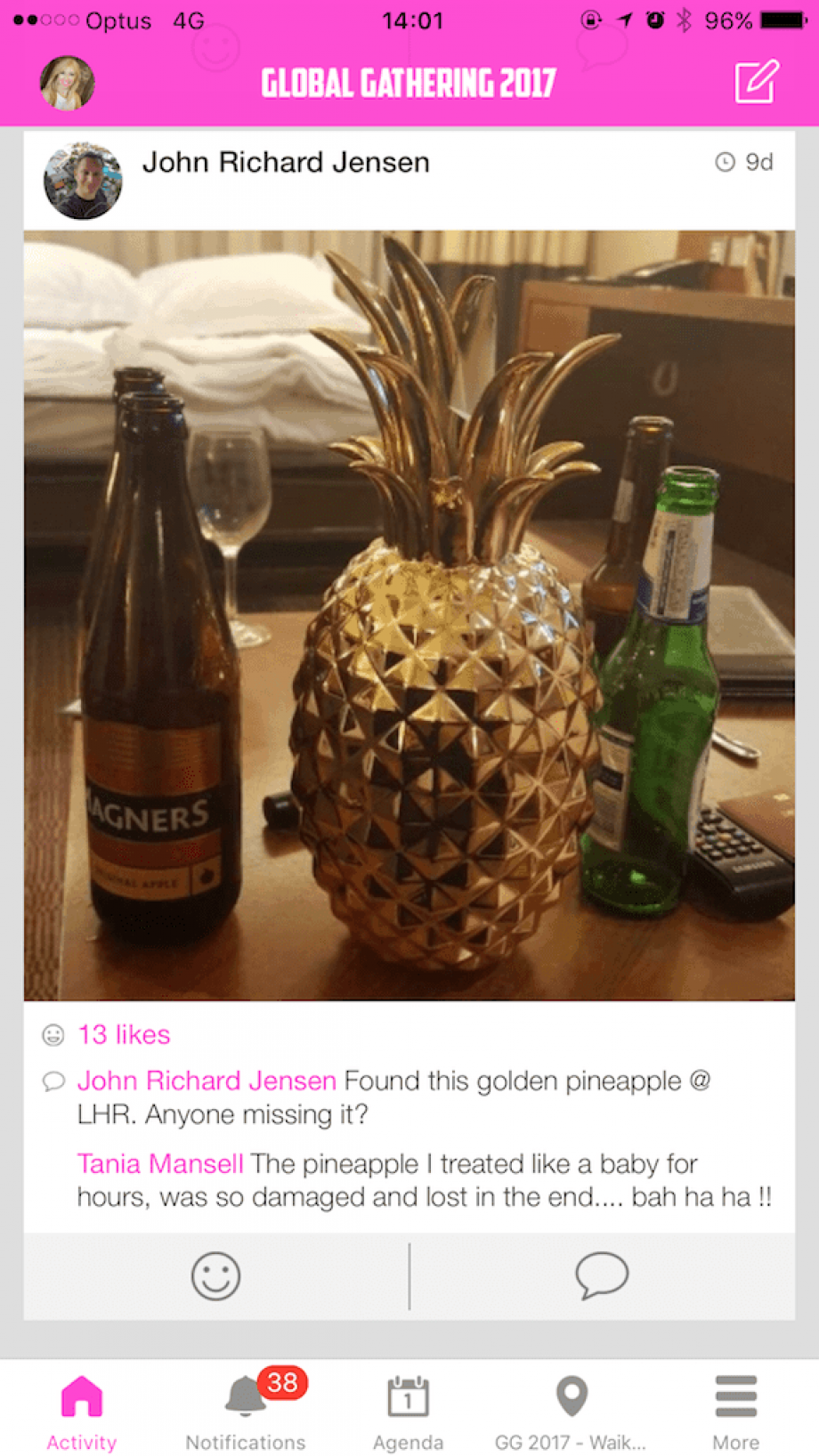
Task: View the 13 likes list
Action: [x=124, y=1034]
